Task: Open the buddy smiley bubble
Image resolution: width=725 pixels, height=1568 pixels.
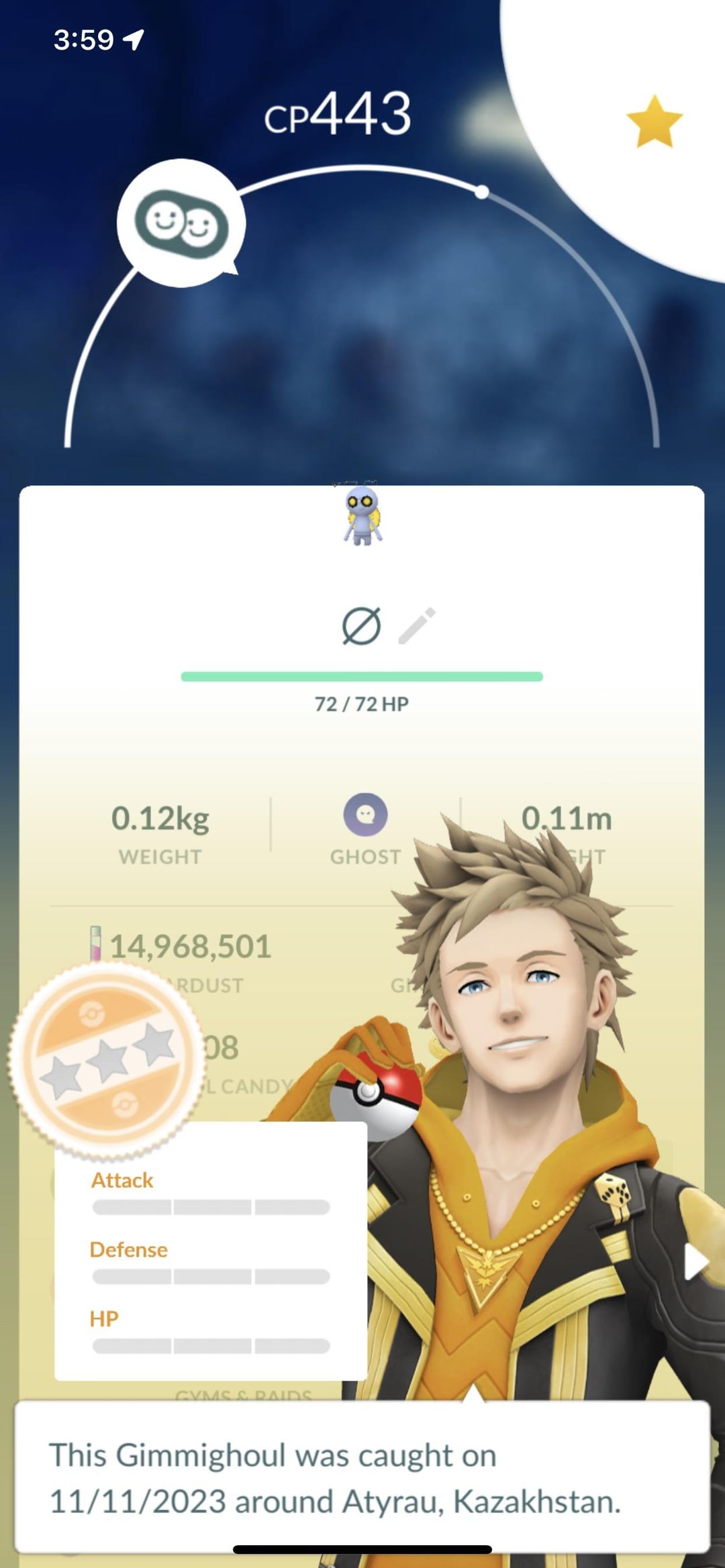Action: click(x=181, y=223)
